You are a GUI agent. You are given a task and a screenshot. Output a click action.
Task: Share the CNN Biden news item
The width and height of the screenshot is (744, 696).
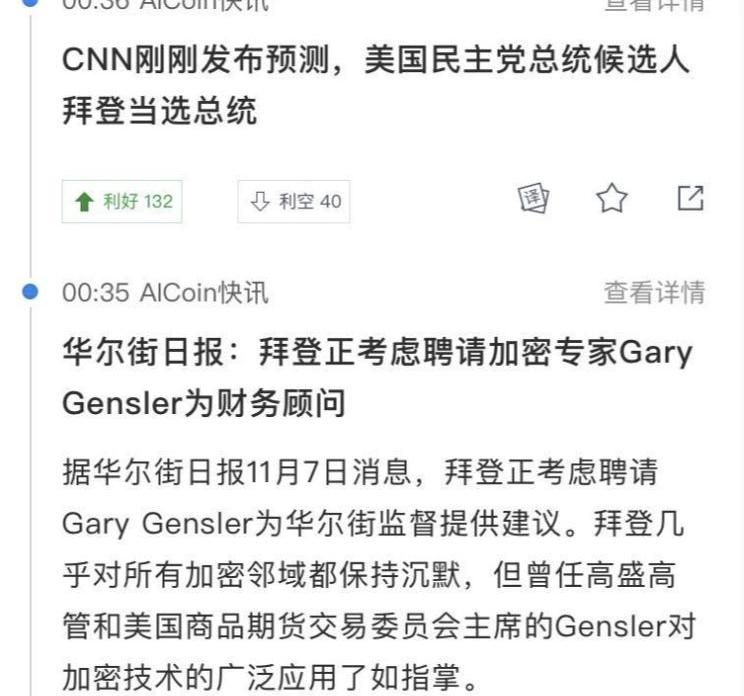[691, 198]
